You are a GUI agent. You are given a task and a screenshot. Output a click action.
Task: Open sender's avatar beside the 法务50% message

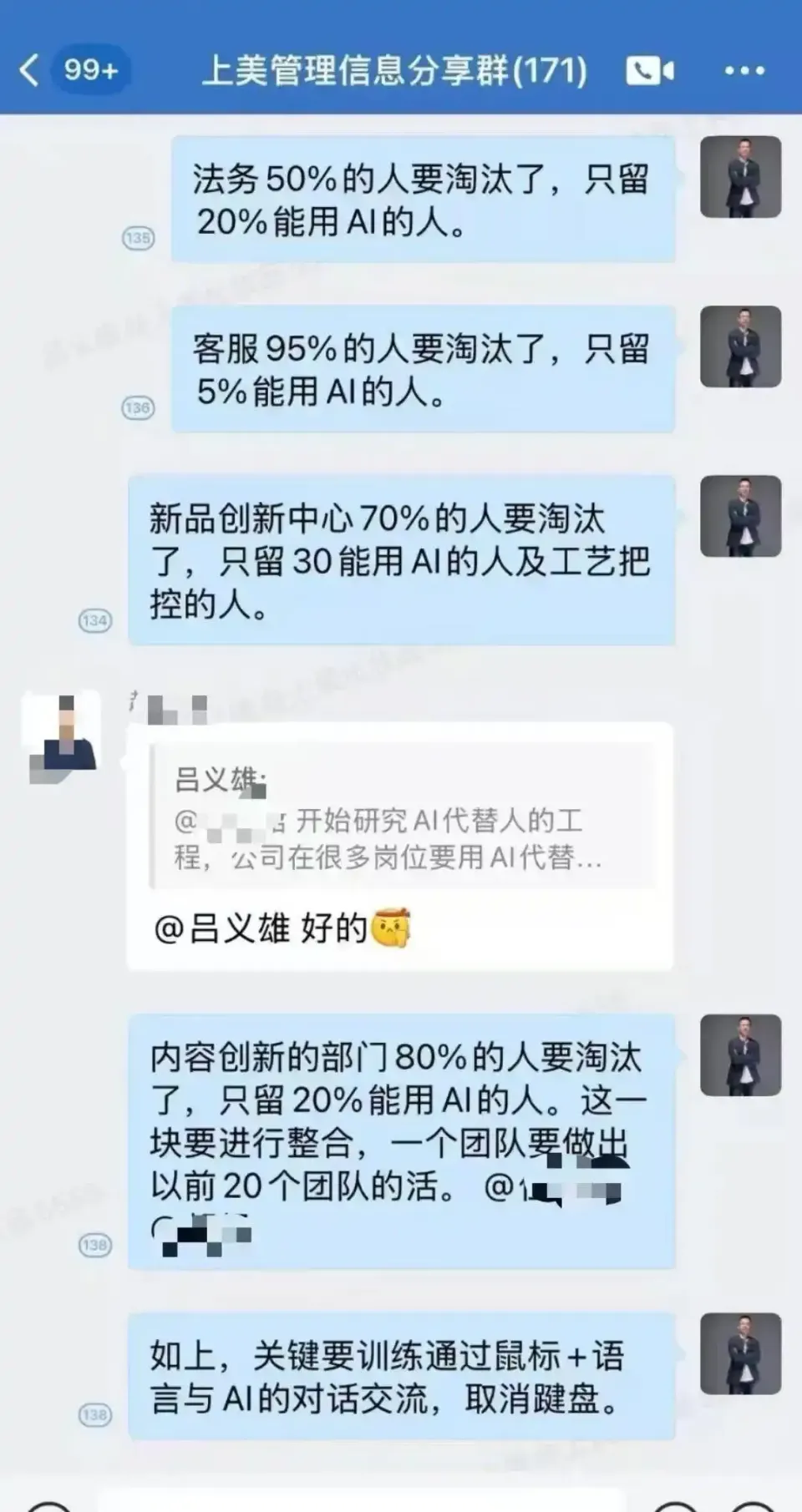tap(740, 177)
